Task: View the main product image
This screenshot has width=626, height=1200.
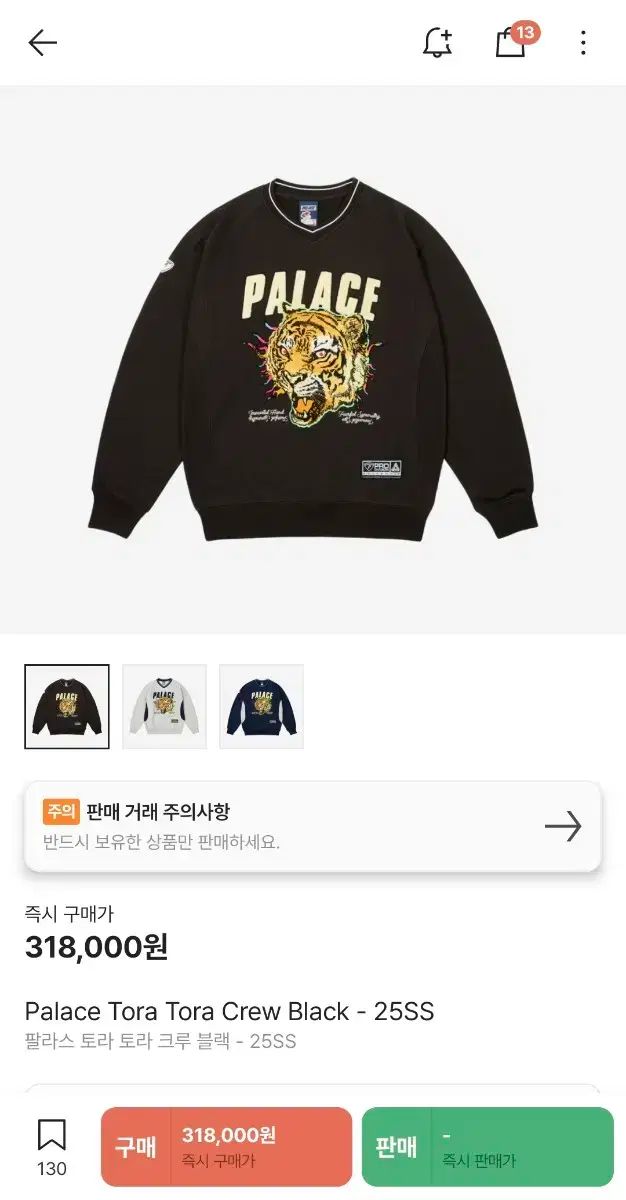Action: coord(313,360)
